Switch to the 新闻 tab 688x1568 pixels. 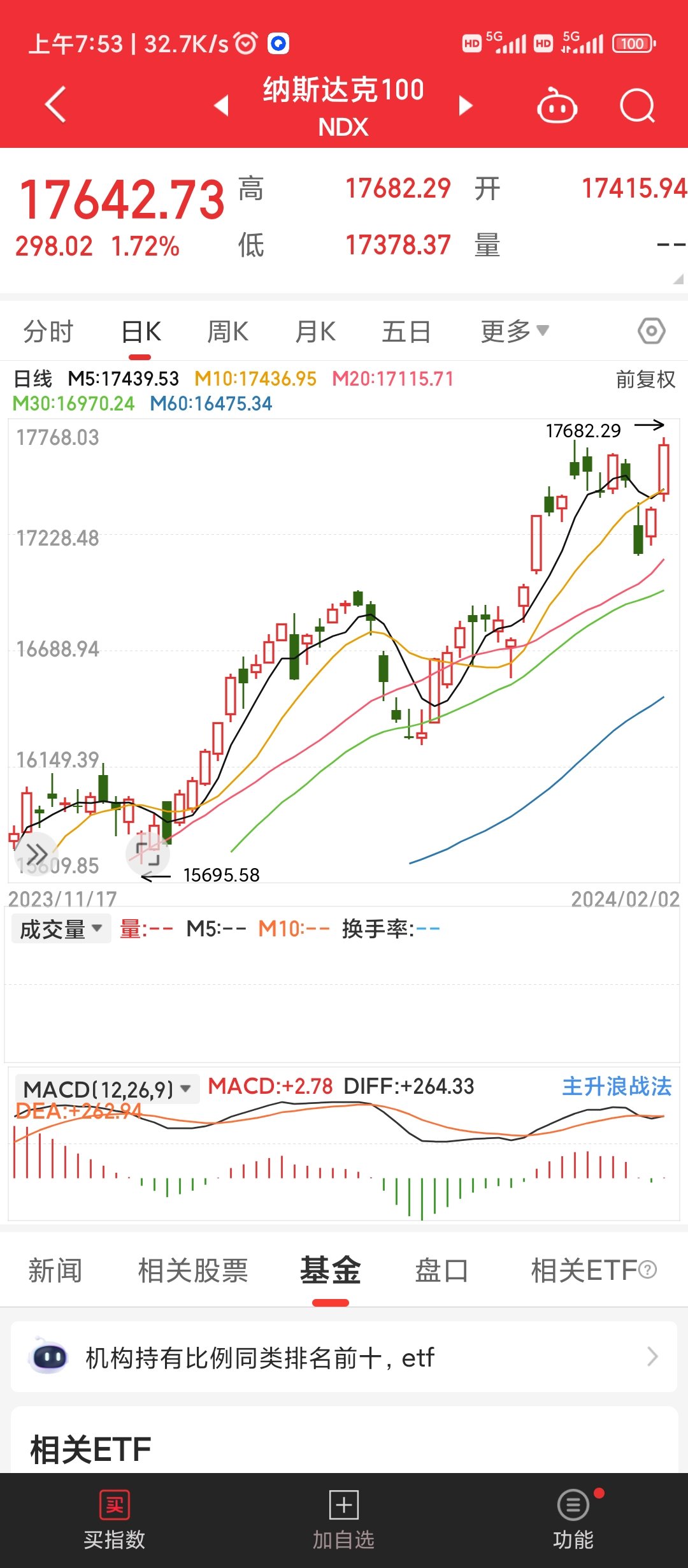(x=55, y=1270)
